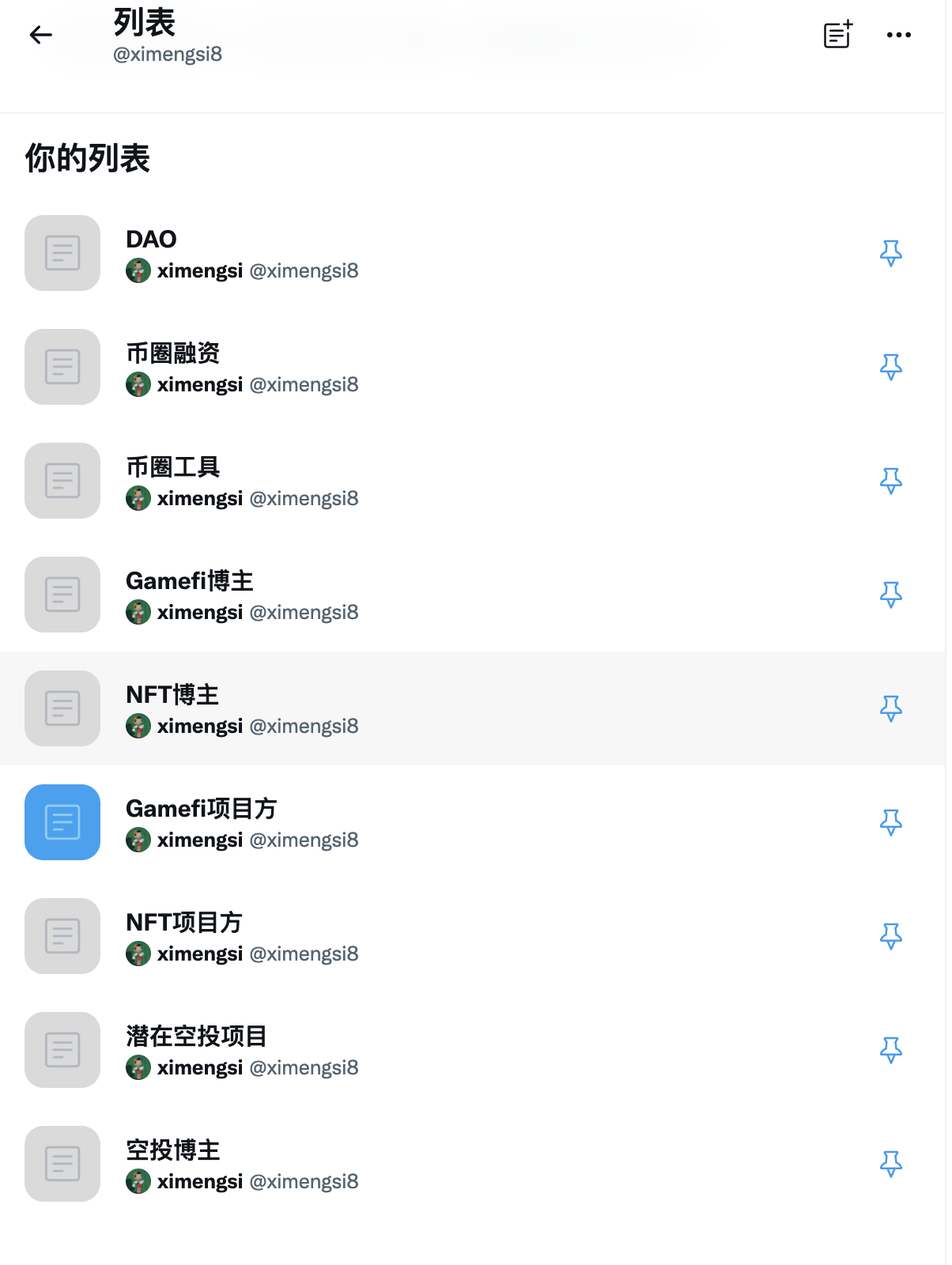Open the 空投博主 list

[172, 1150]
